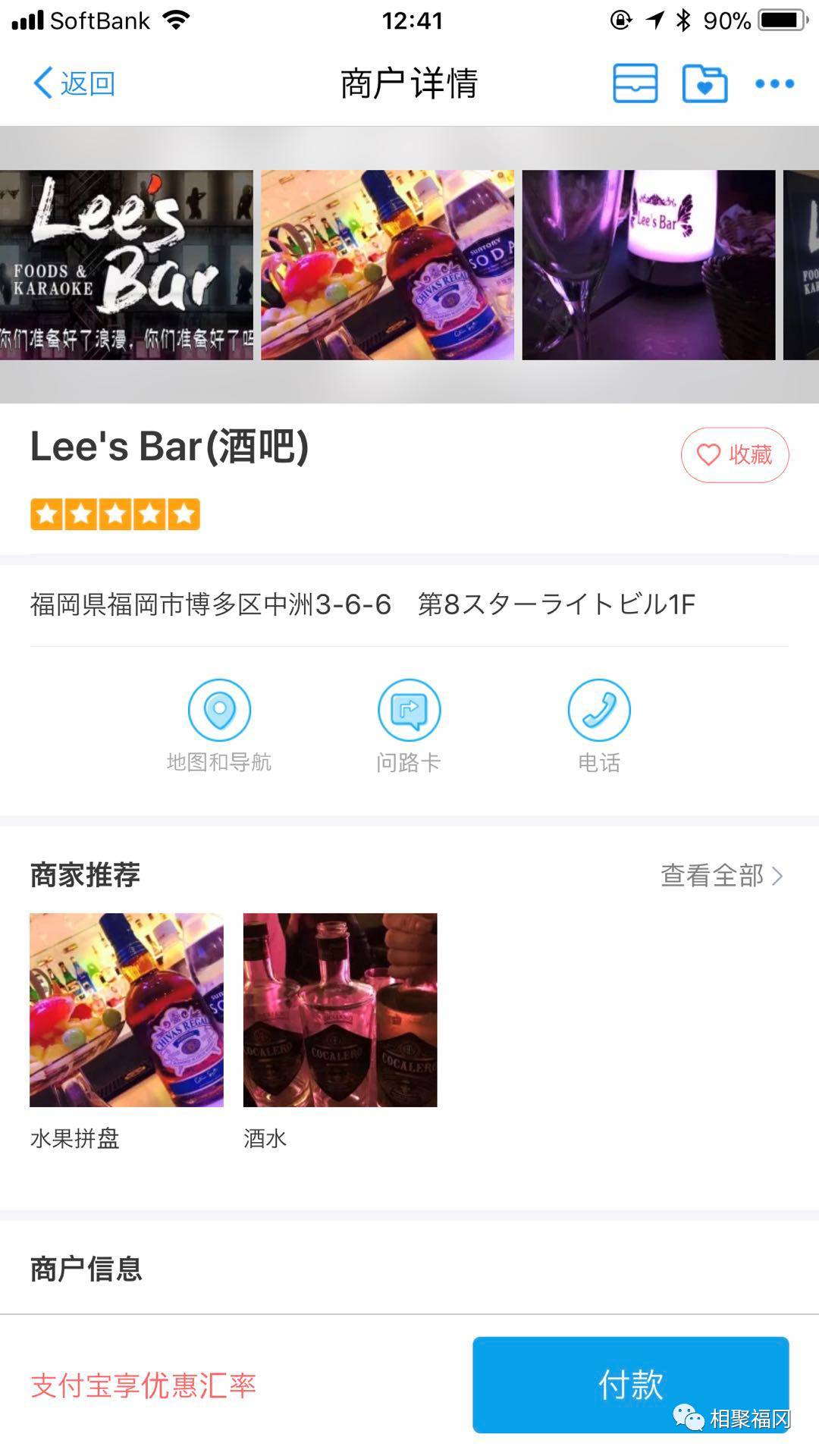Open the card/wallet icon in the top bar
Image resolution: width=819 pixels, height=1456 pixels.
tap(635, 85)
